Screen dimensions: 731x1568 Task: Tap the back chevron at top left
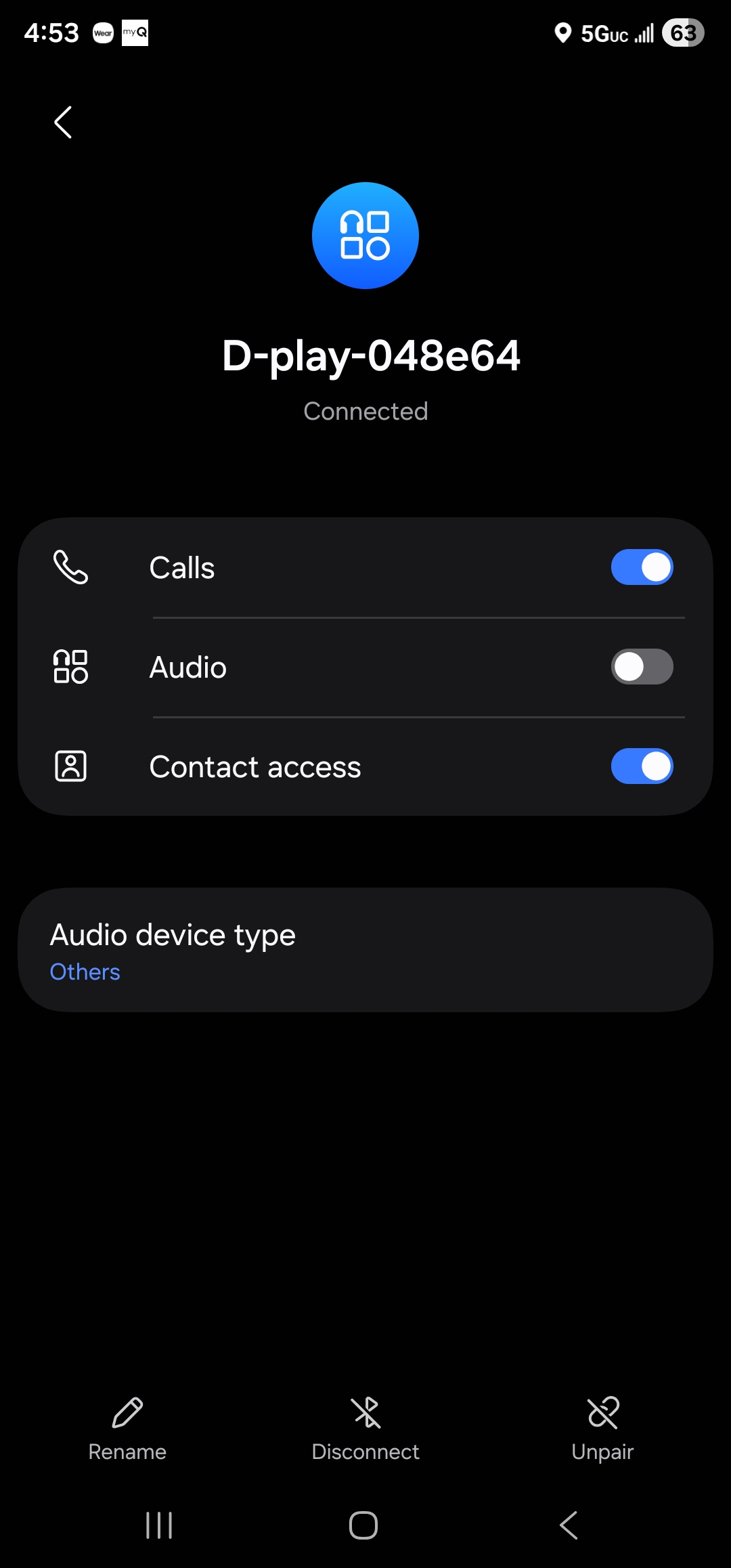pos(62,122)
